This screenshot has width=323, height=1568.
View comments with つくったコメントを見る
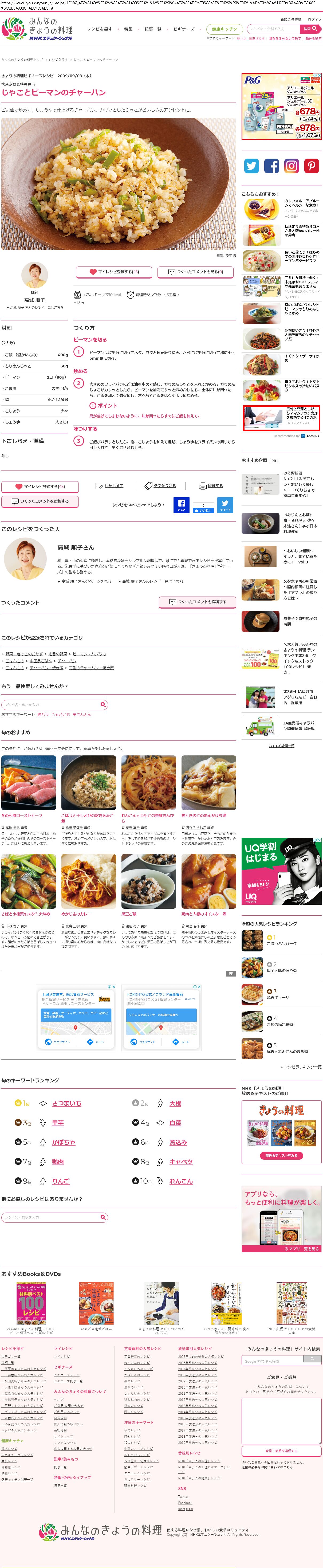pyautogui.click(x=196, y=272)
